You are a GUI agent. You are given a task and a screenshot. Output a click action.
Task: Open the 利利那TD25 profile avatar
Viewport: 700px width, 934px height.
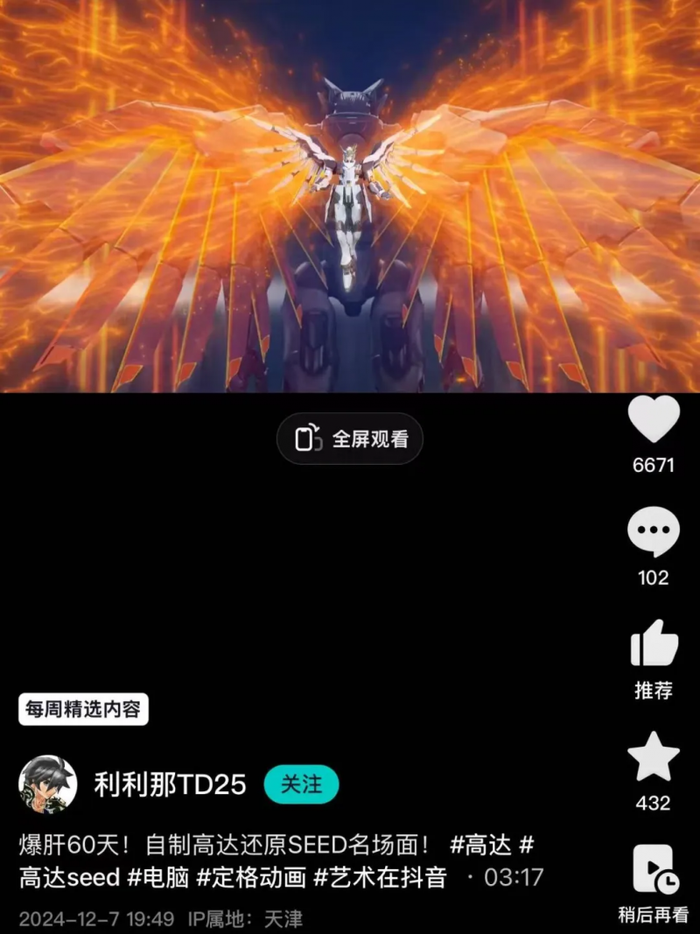pos(47,785)
